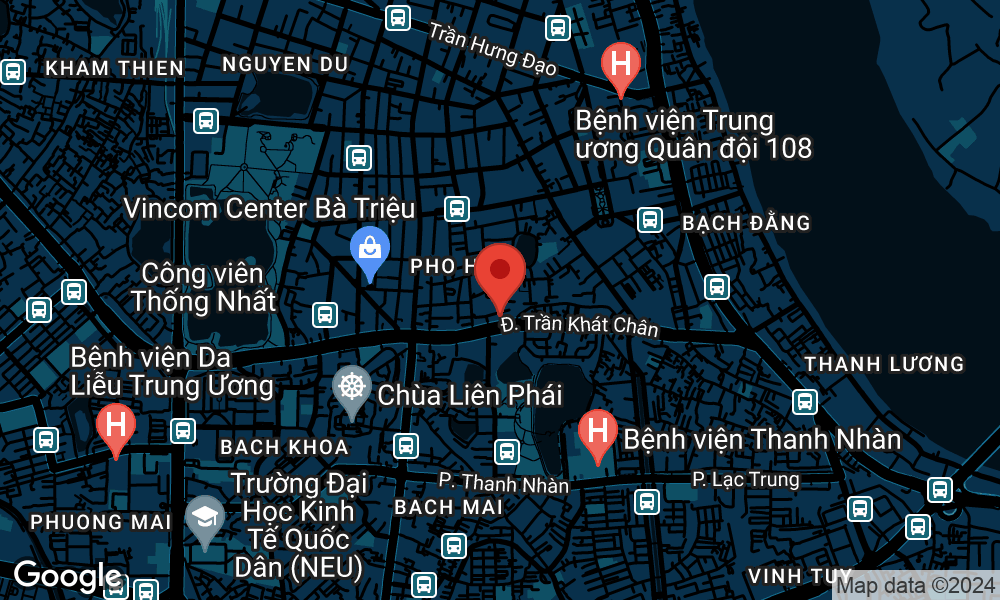Select the Vincom Center Bà Triệu shopping marker

coord(369,246)
